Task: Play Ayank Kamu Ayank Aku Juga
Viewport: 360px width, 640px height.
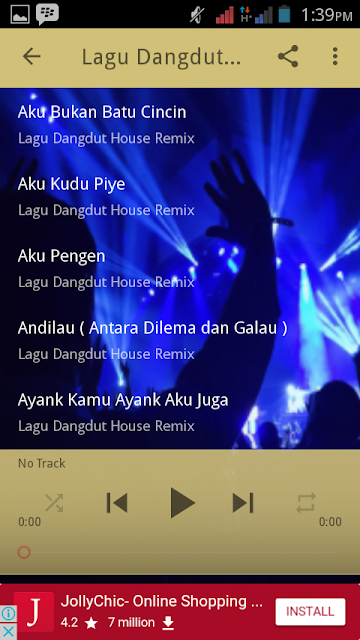Action: pyautogui.click(x=180, y=412)
